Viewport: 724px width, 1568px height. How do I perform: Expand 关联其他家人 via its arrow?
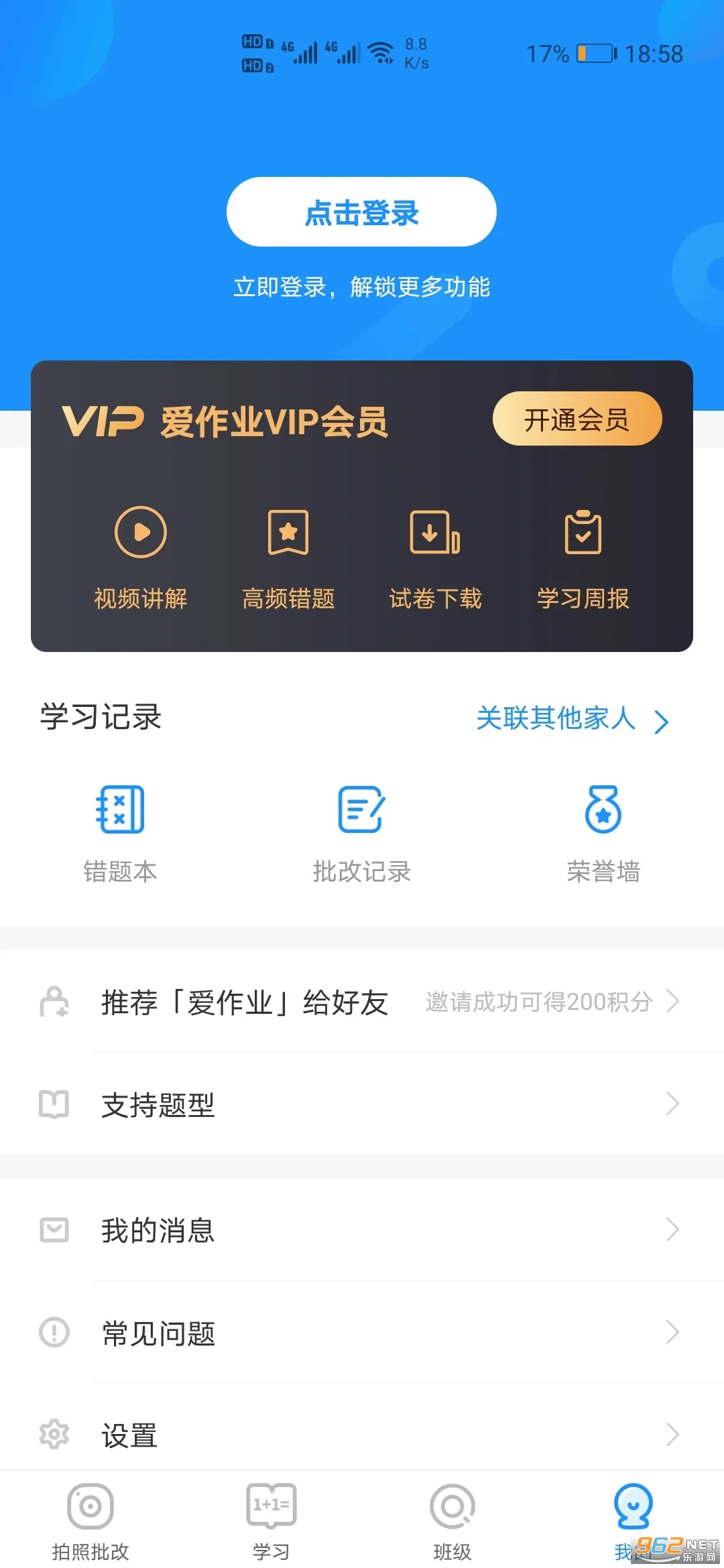point(662,722)
